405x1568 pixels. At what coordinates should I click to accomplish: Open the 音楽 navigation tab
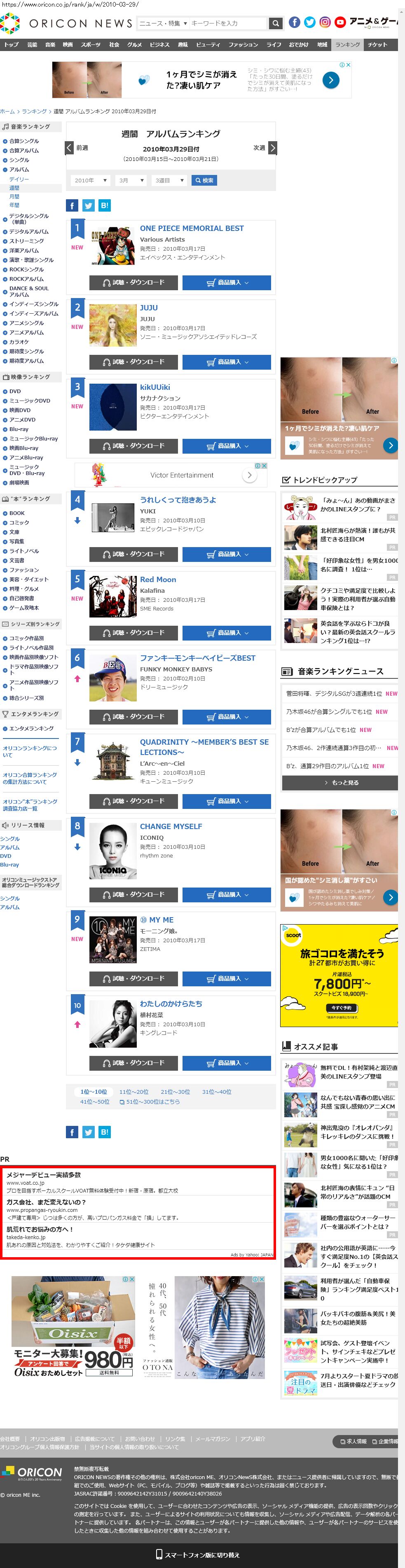[50, 44]
